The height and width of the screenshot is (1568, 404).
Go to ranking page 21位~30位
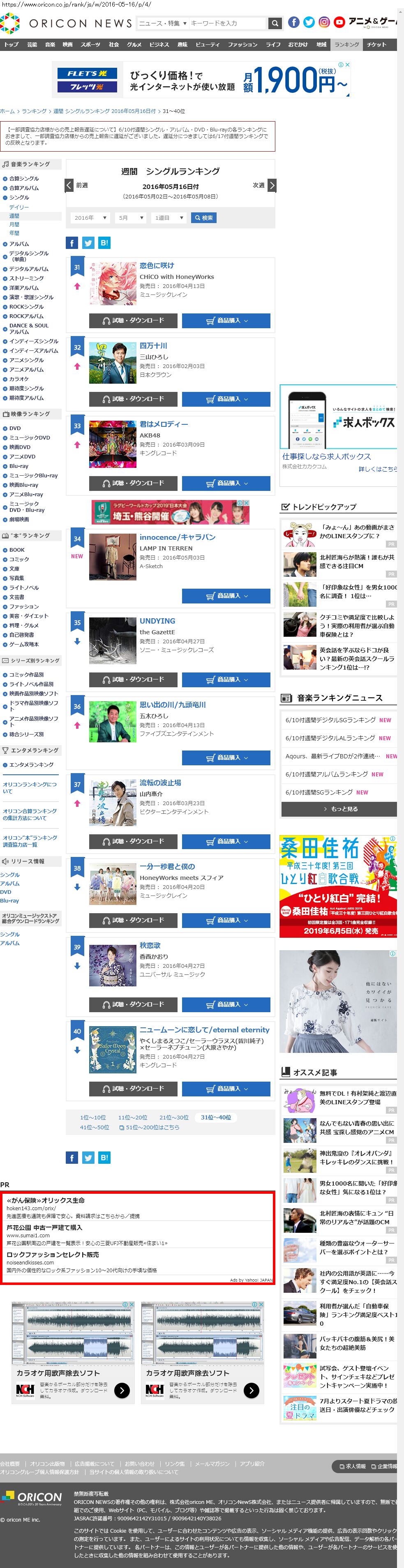174,1118
